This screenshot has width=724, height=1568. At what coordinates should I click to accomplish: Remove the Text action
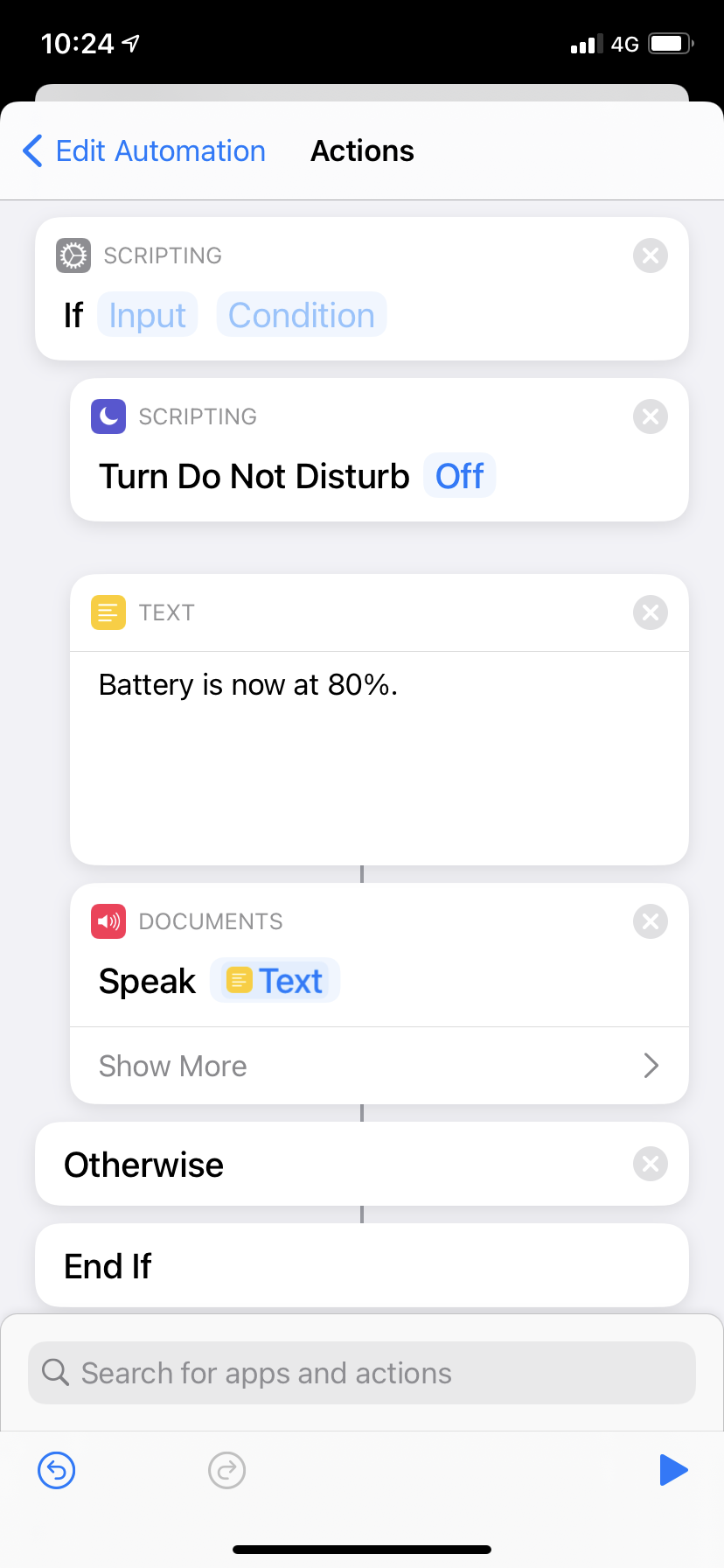pos(650,612)
